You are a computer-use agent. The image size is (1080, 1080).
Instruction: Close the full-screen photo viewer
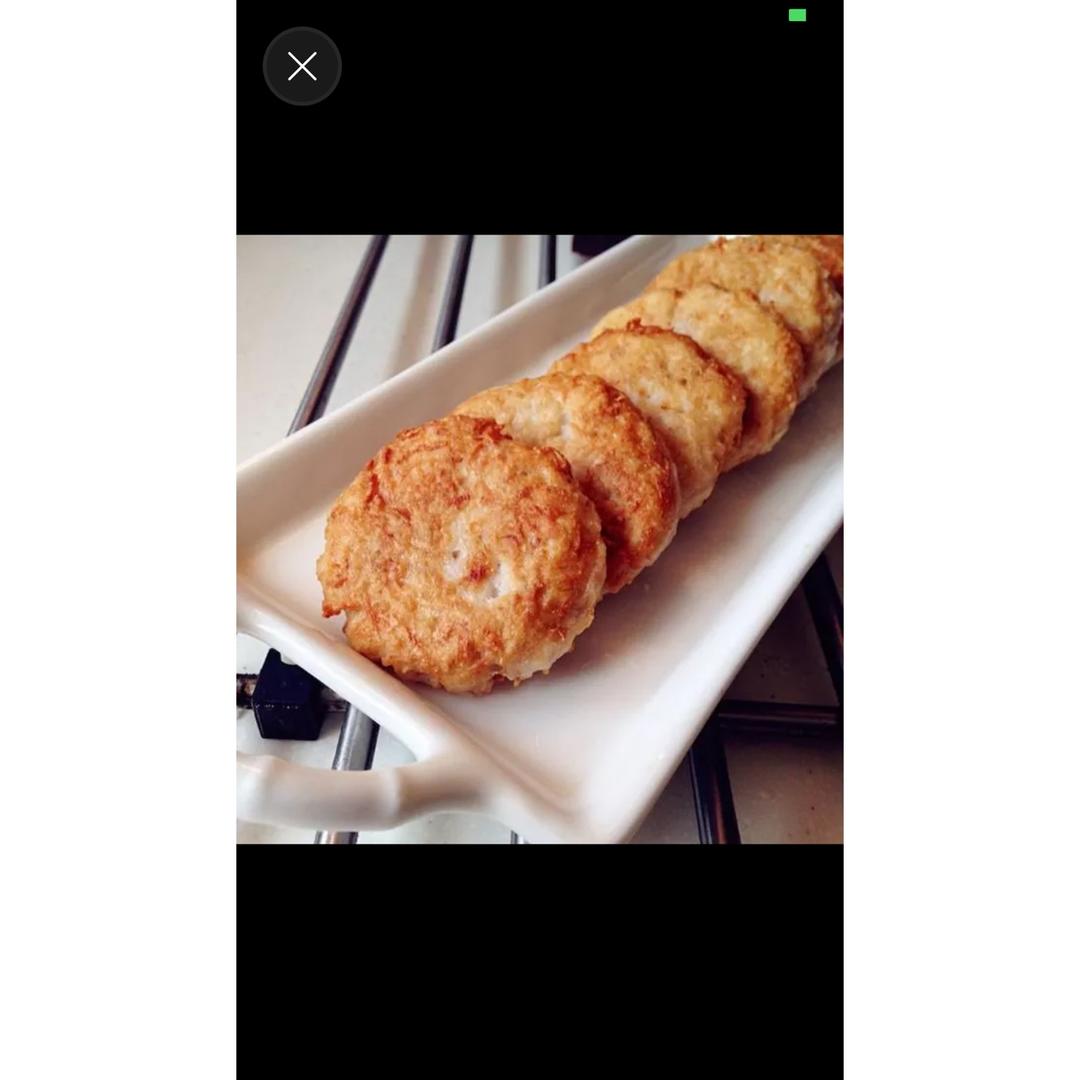302,66
